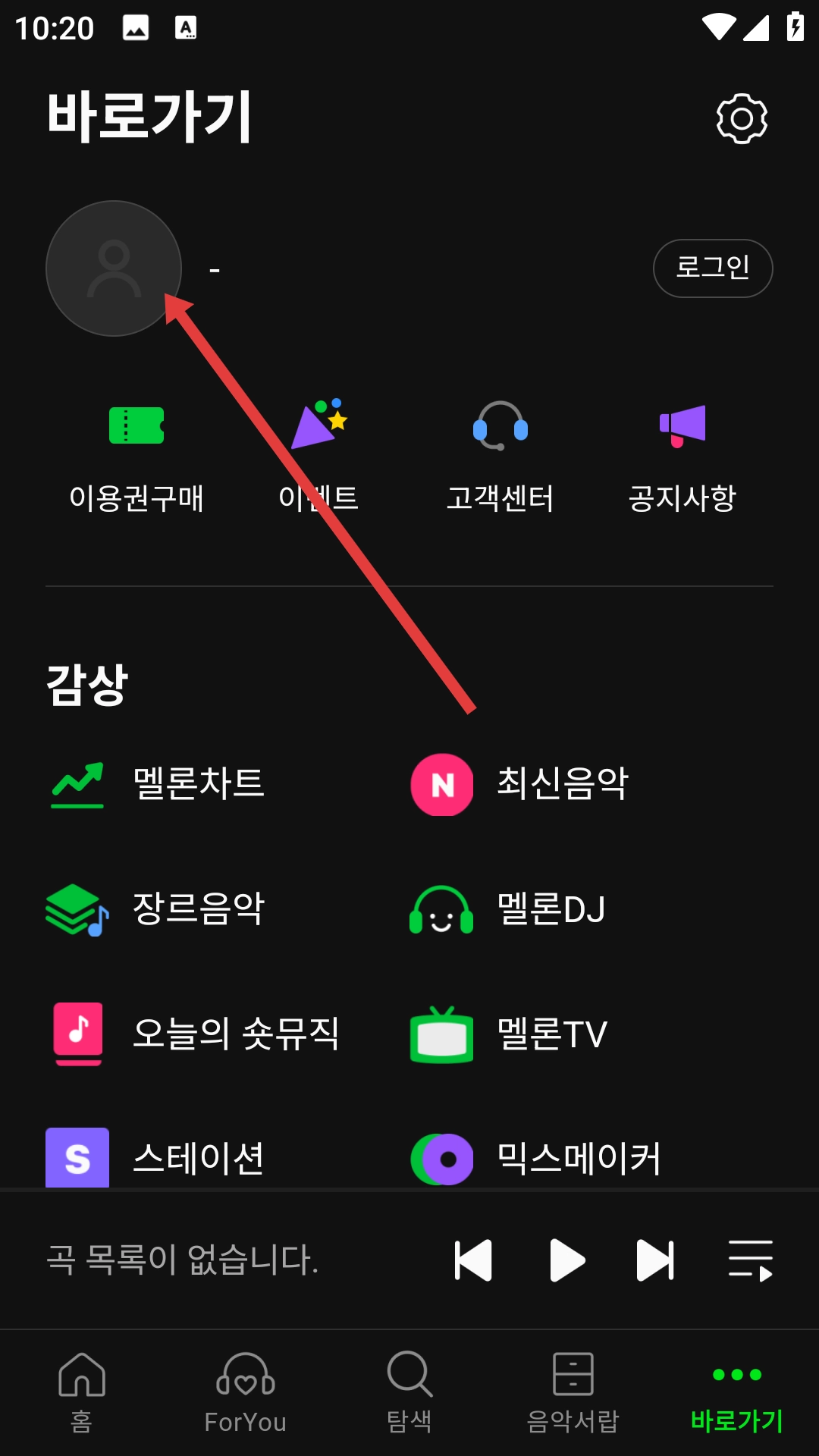Open 오늘의 숏뮤직
This screenshot has height=1456, width=819.
click(197, 1034)
